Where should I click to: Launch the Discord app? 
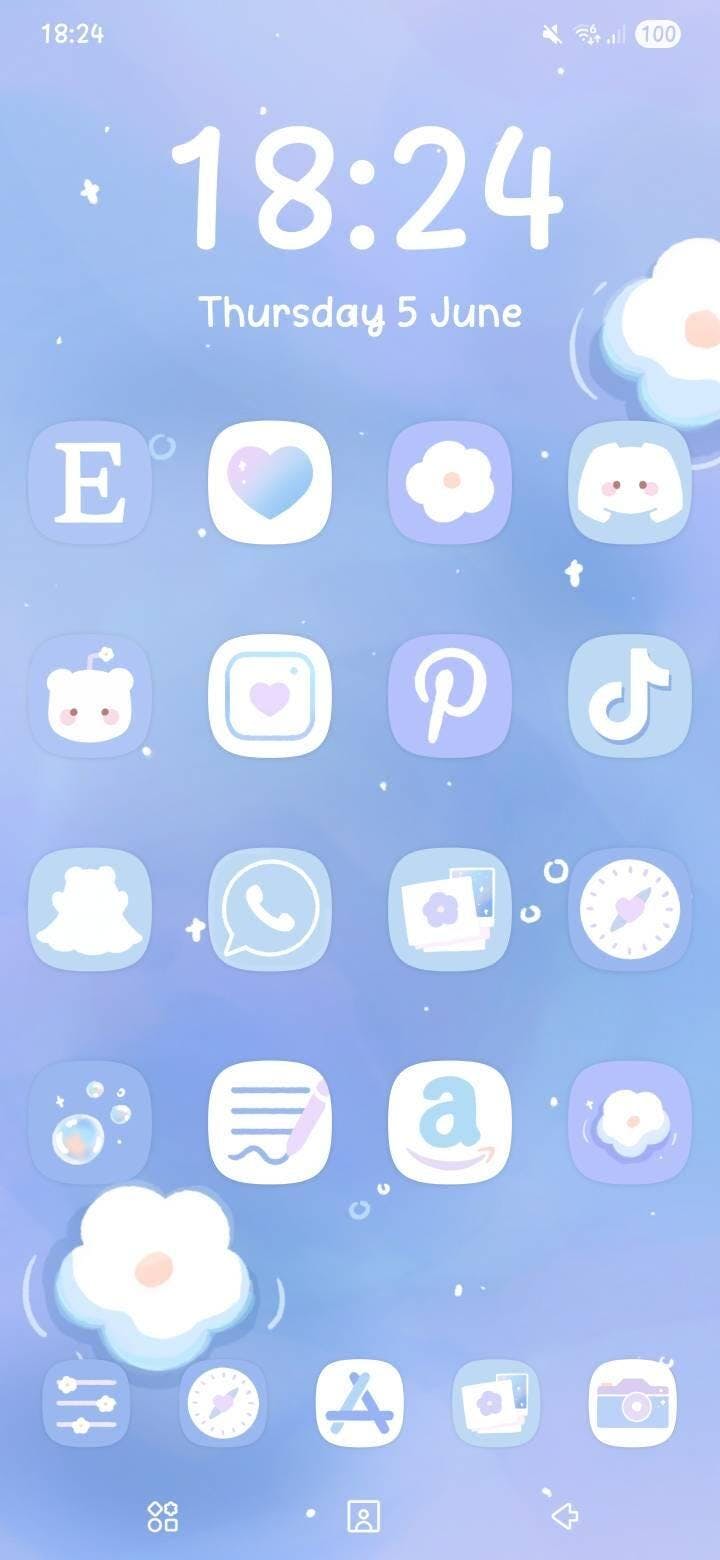click(630, 482)
